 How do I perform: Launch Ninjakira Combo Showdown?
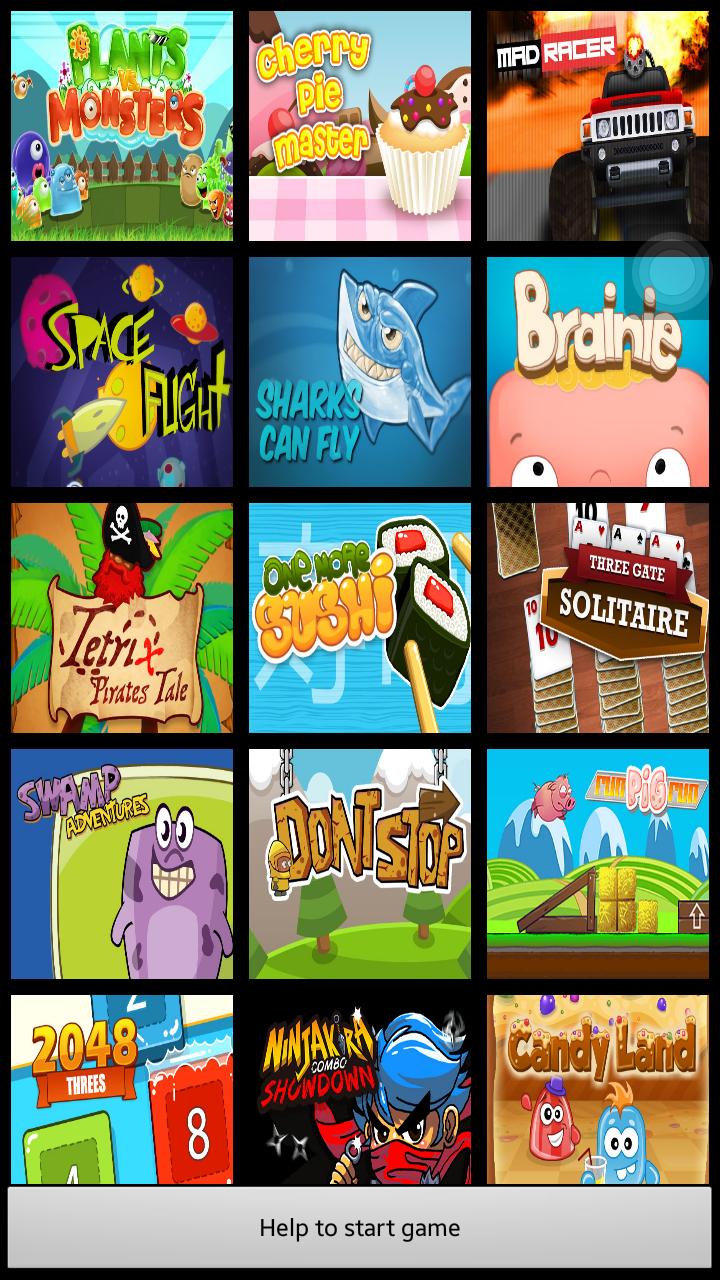click(360, 1088)
